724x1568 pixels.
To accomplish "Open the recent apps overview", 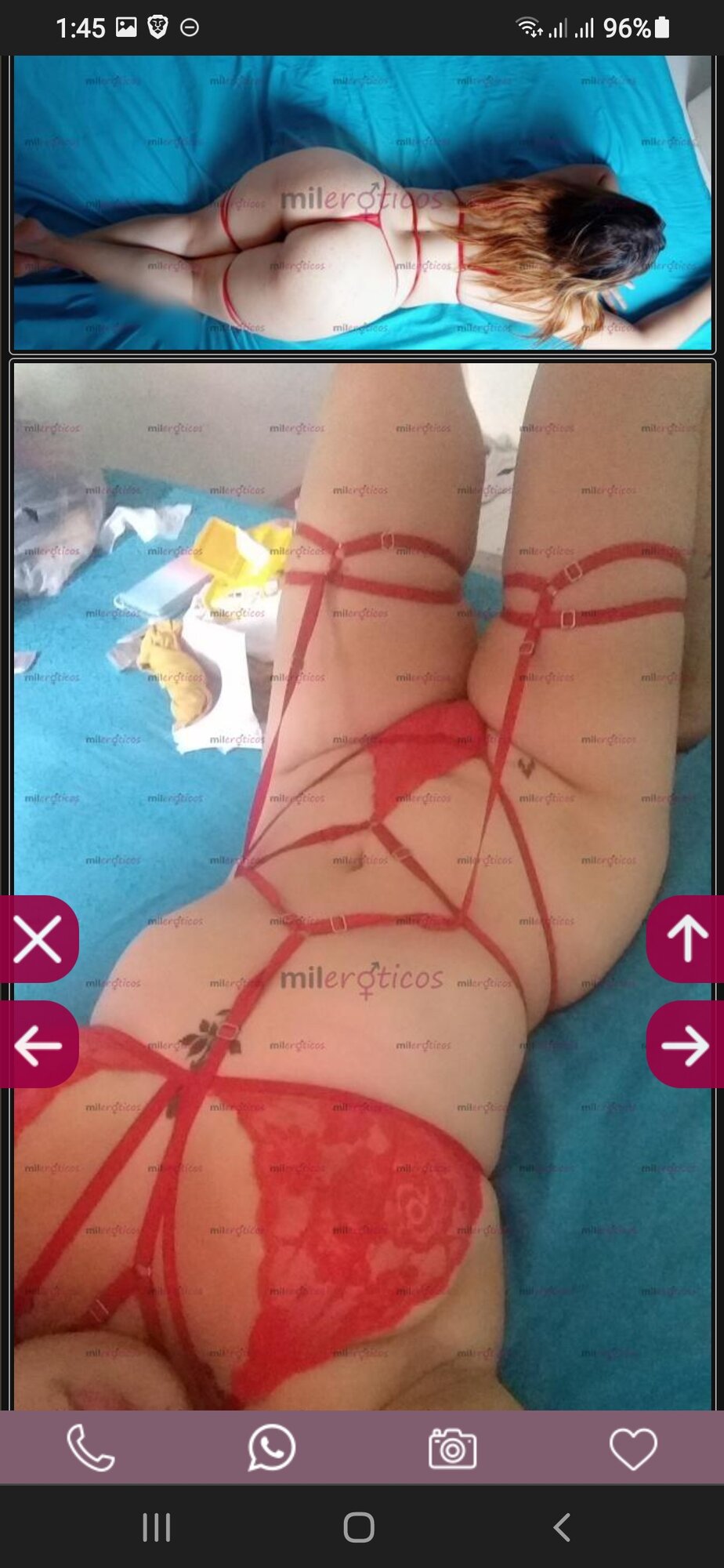I will click(156, 1527).
